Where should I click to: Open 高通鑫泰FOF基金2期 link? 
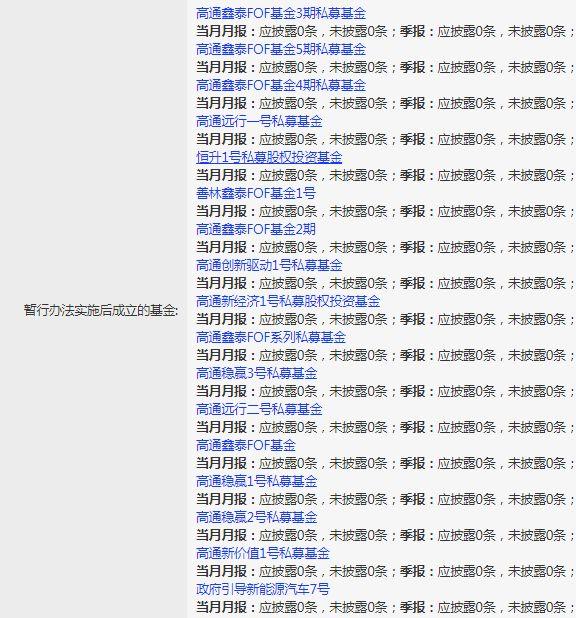pyautogui.click(x=256, y=229)
